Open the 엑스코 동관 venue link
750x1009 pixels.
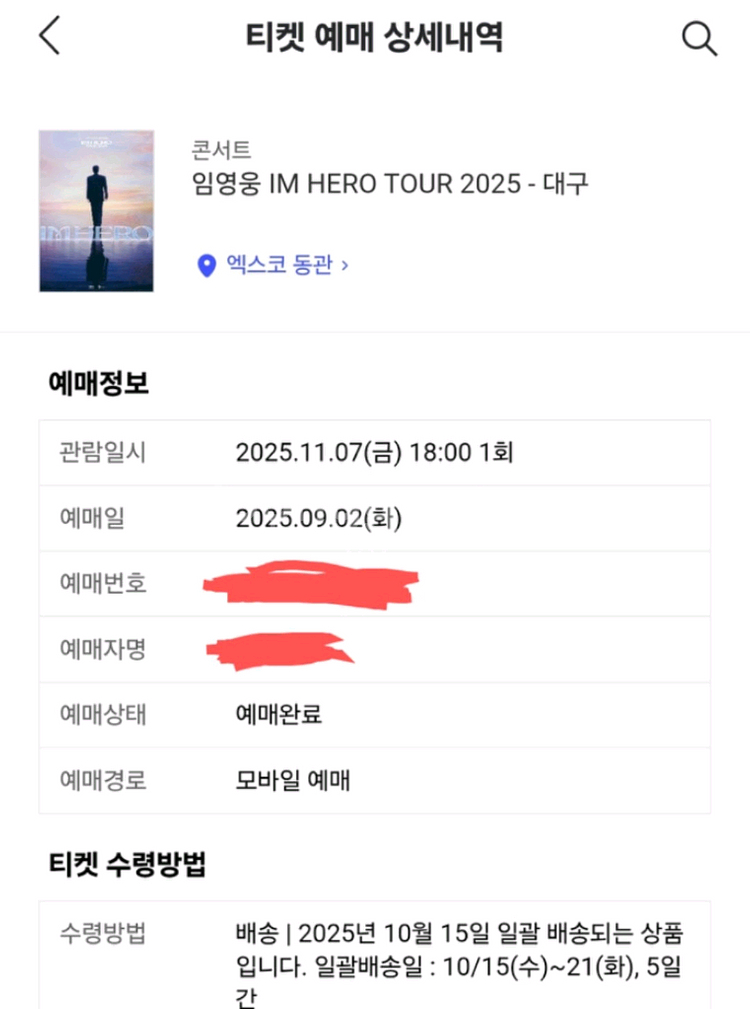273,265
